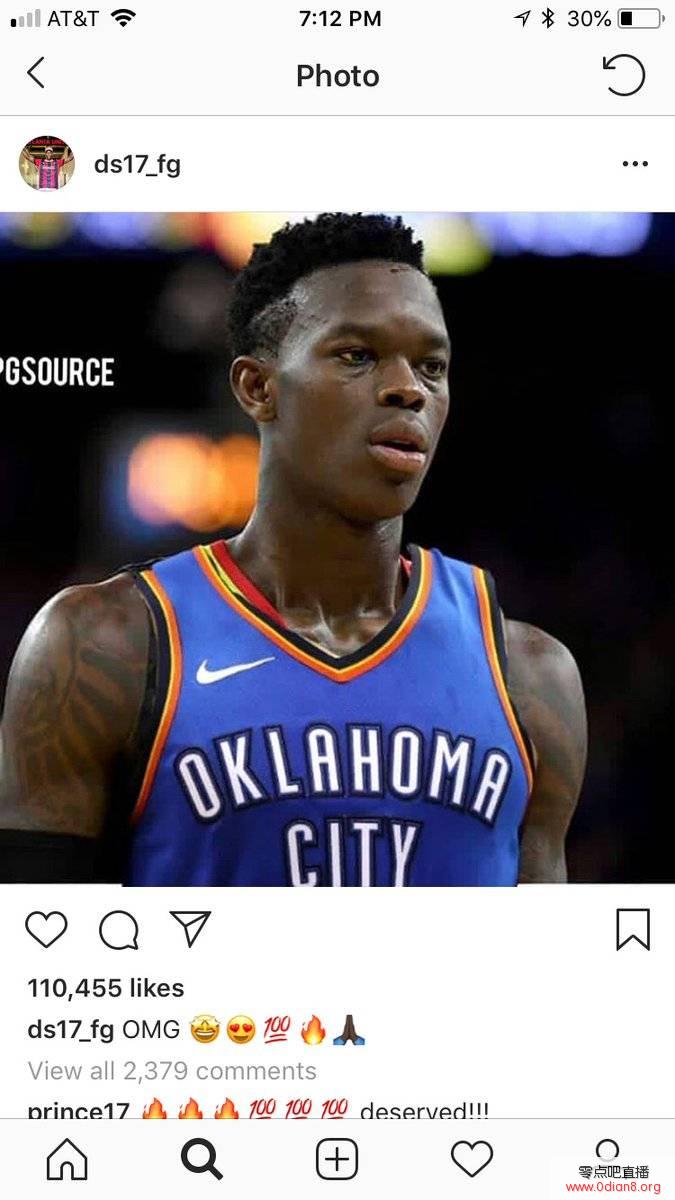675x1200 pixels.
Task: Open ds17_fg's profile picture
Action: (x=47, y=164)
